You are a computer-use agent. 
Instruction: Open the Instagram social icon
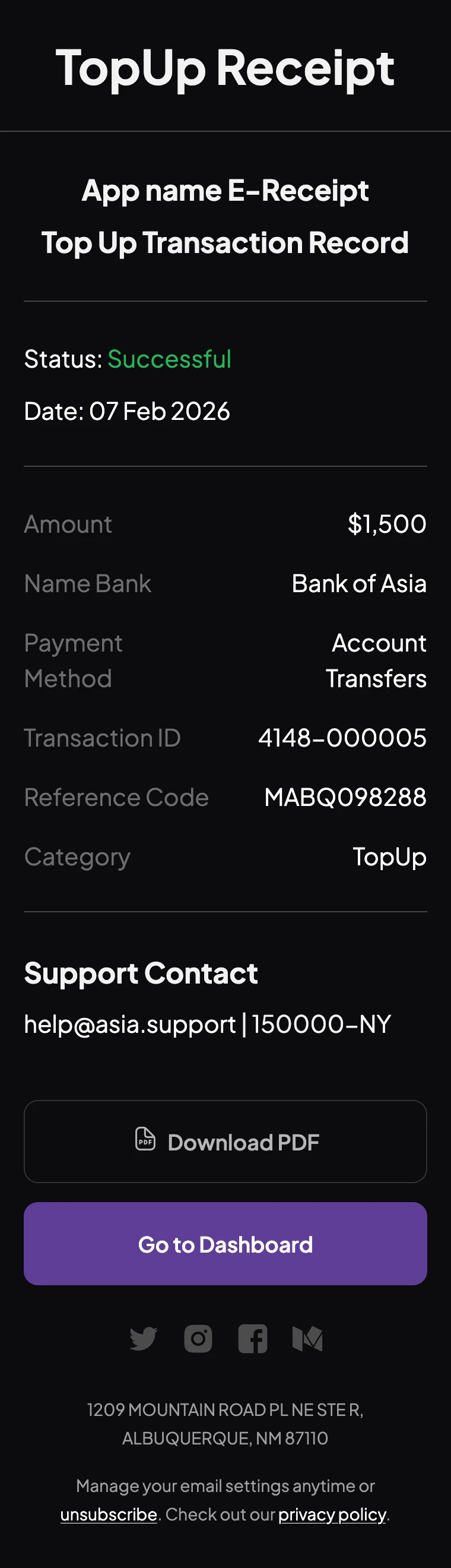pos(198,1339)
